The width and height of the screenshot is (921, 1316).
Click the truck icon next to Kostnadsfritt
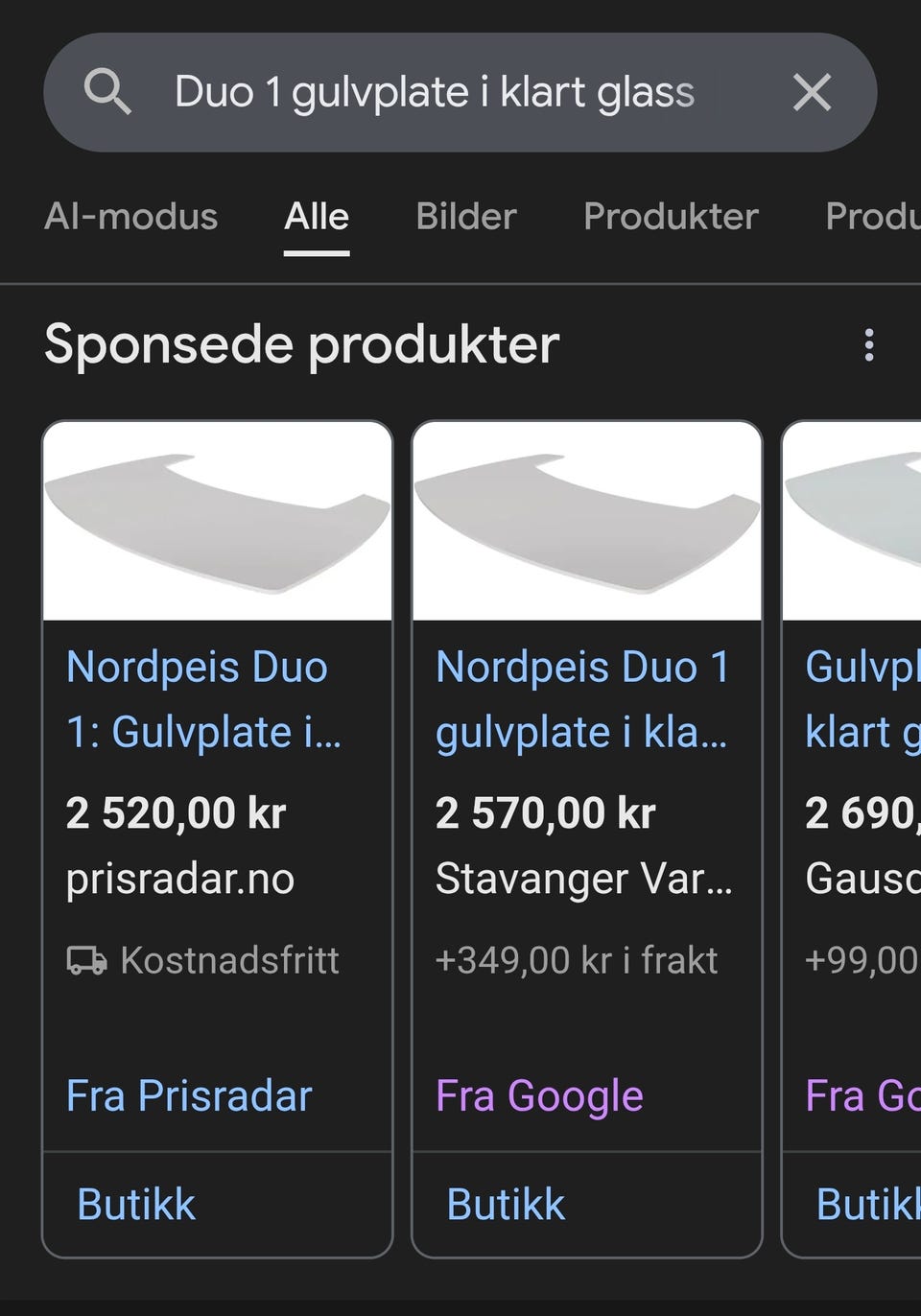(x=87, y=960)
